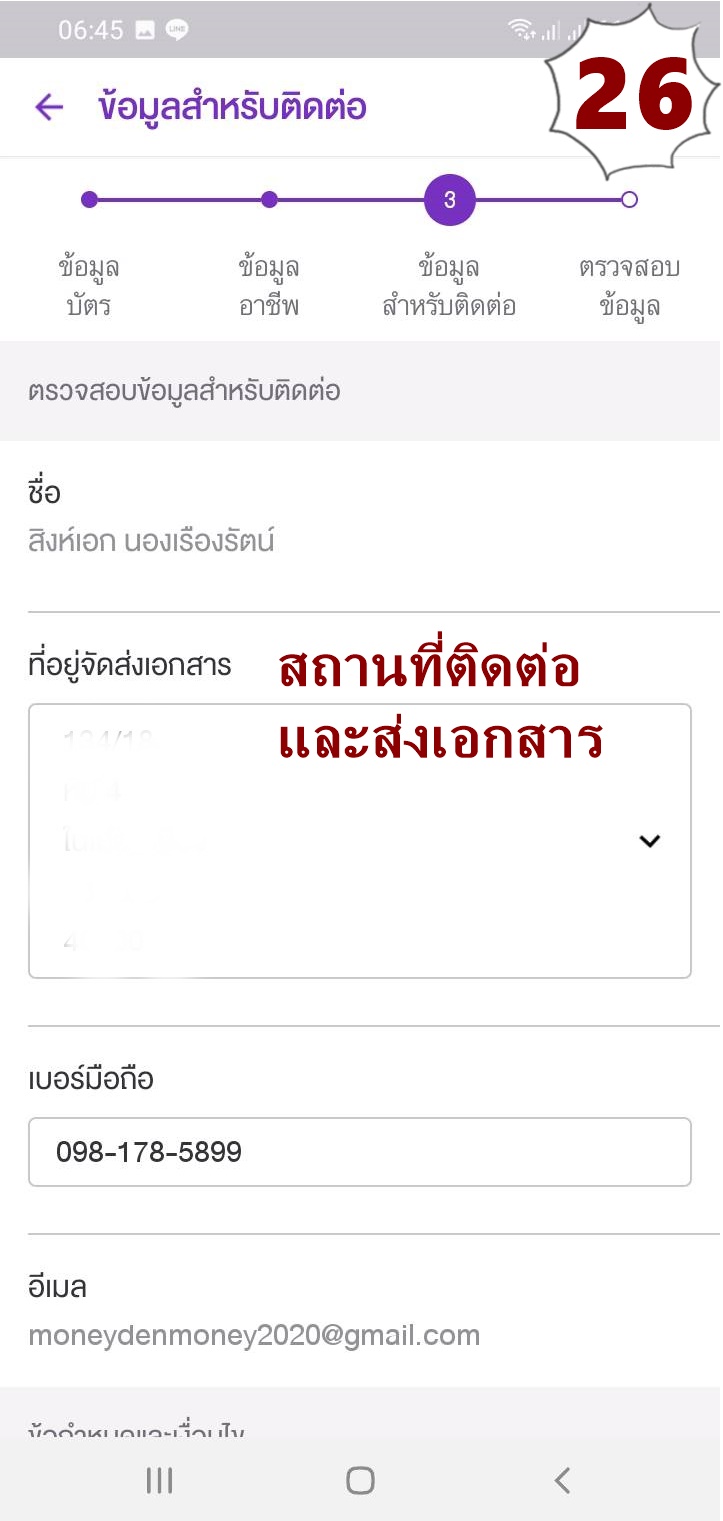Tap the system back button

tap(562, 1480)
